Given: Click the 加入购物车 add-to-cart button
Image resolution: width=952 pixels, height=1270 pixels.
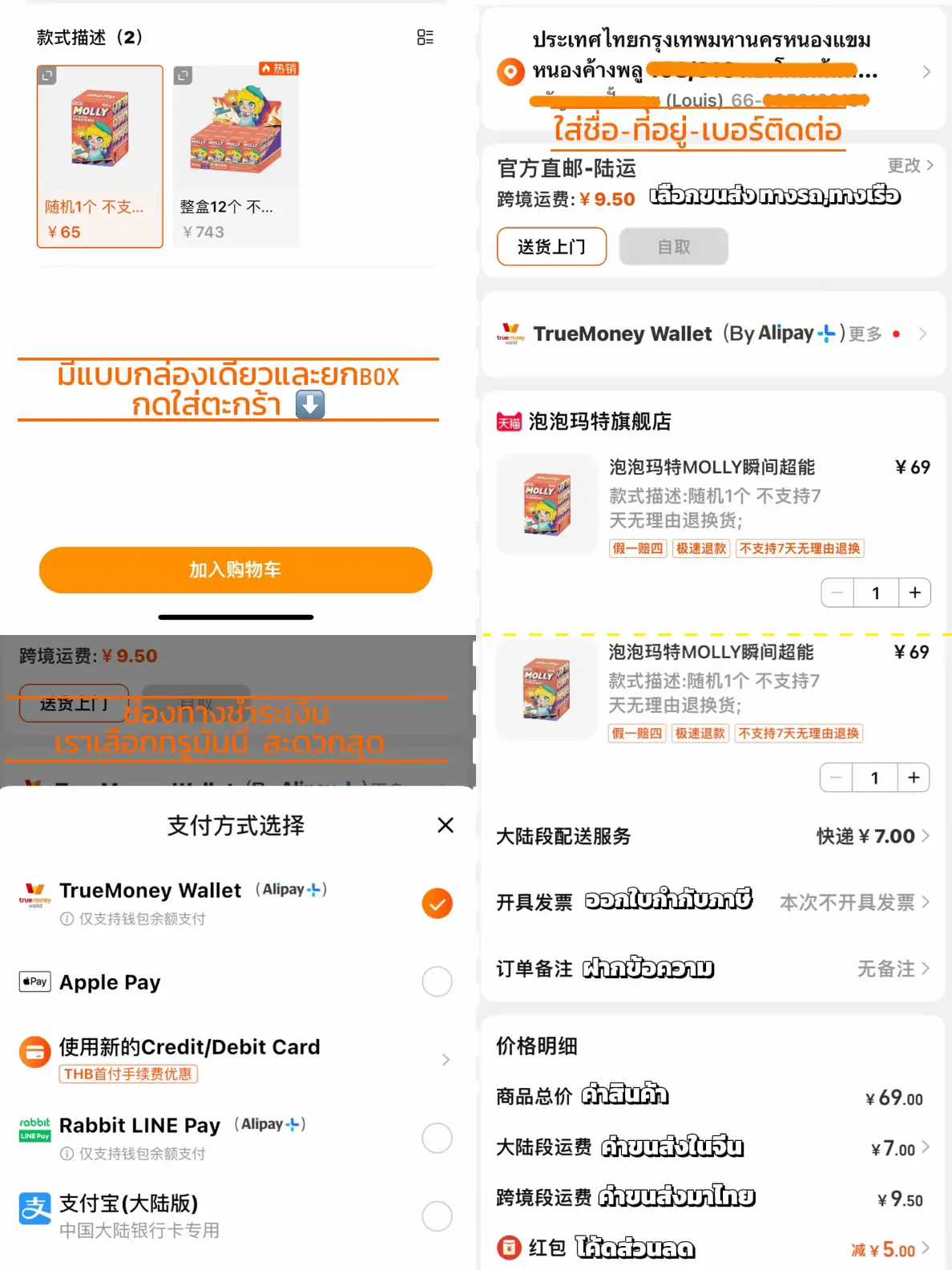Looking at the screenshot, I should pyautogui.click(x=235, y=570).
